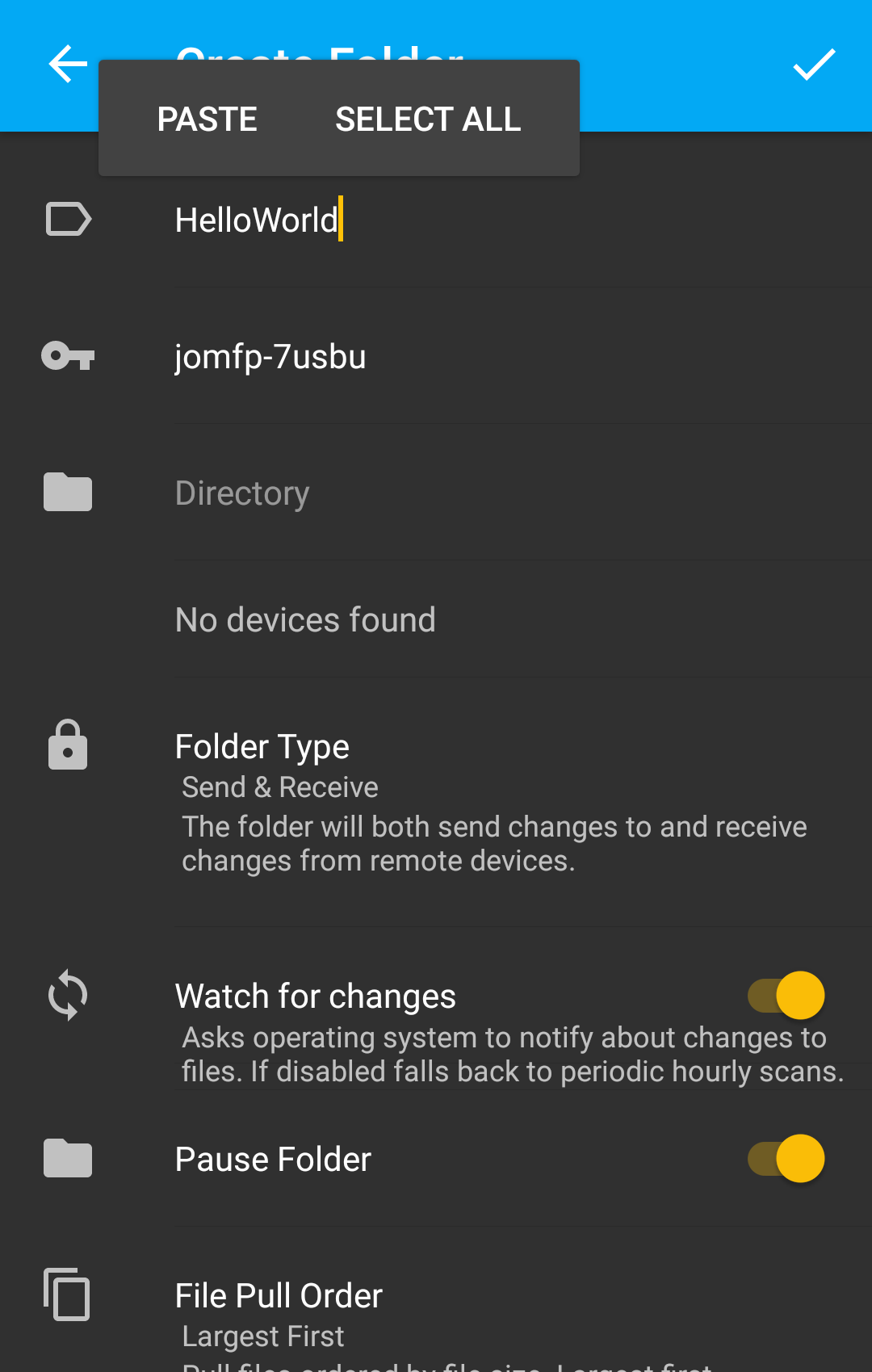Viewport: 872px width, 1372px height.
Task: Go back using the arrow icon
Action: pos(68,65)
